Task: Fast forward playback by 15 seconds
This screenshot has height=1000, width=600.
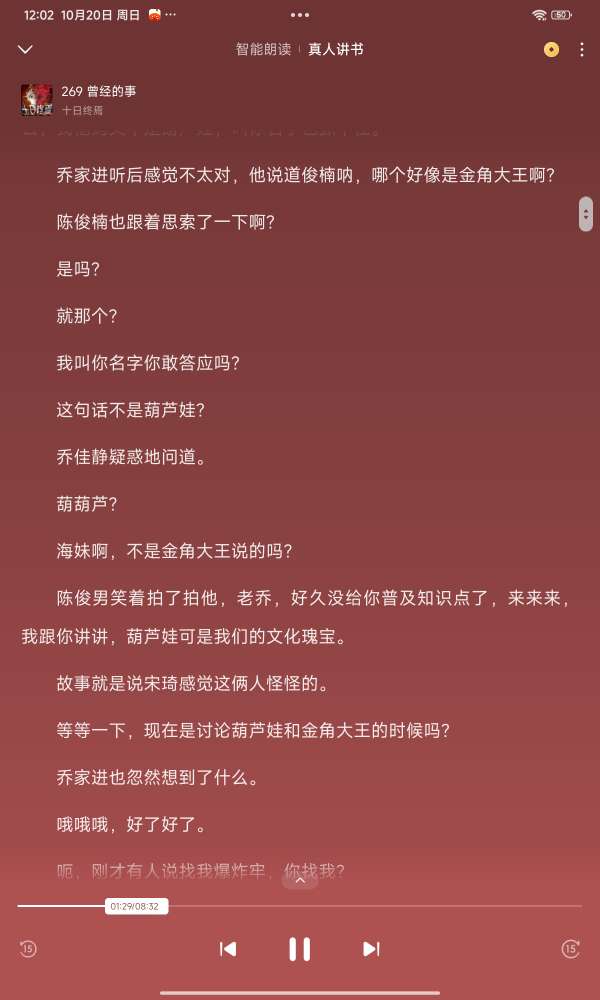Action: click(570, 949)
